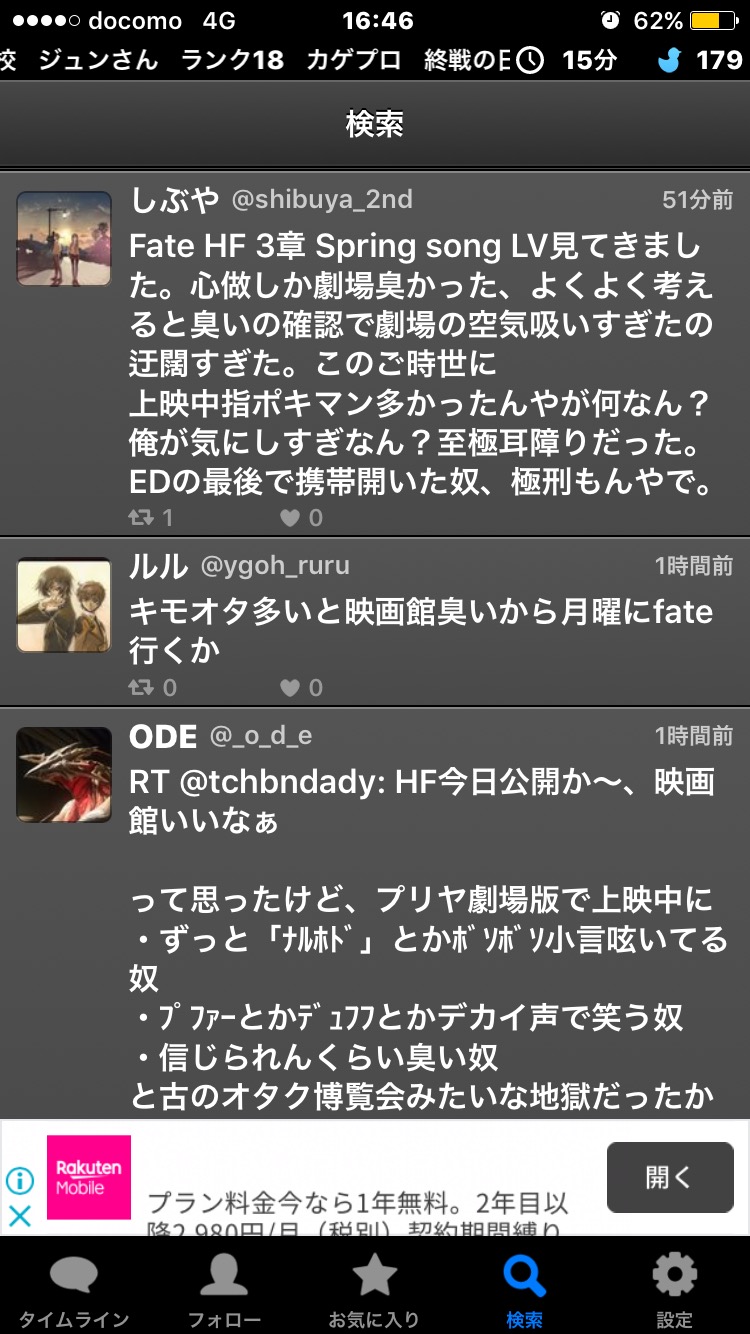View ルル's avatar
This screenshot has width=750, height=1334.
pos(64,605)
